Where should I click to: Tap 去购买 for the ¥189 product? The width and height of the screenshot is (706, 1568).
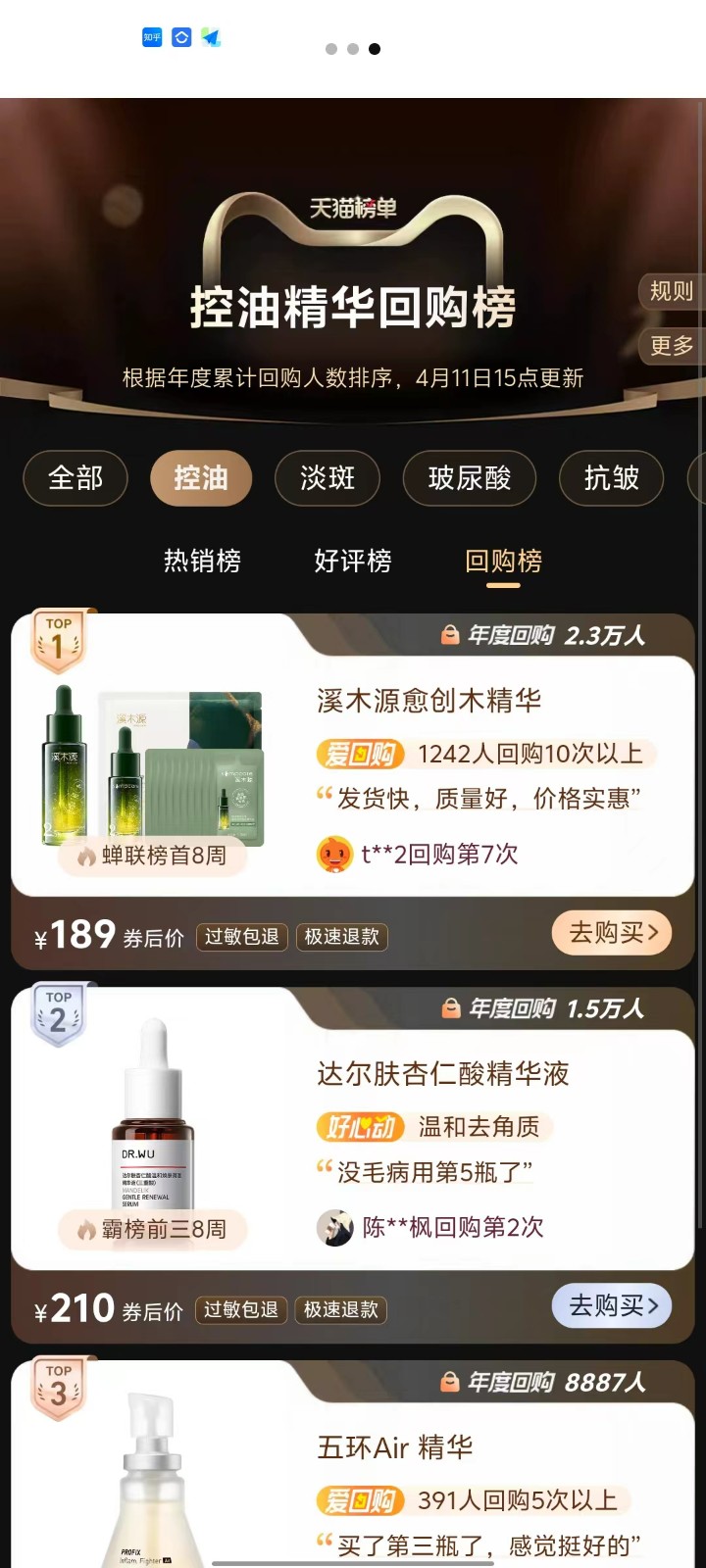pos(613,933)
